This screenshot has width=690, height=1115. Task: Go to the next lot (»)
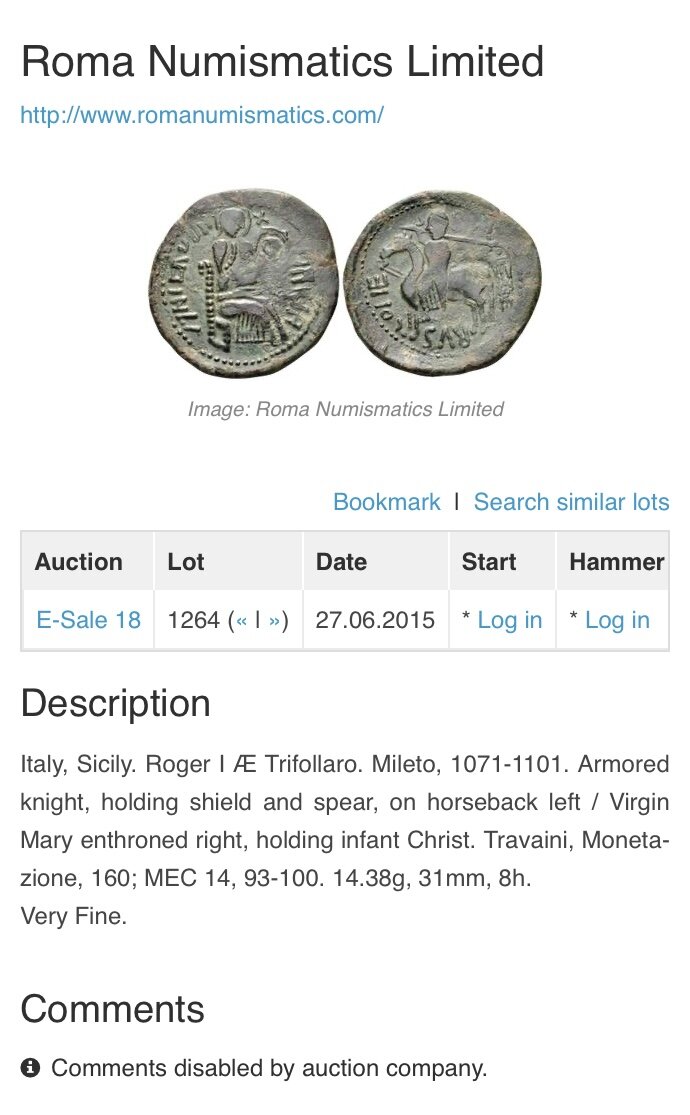274,621
